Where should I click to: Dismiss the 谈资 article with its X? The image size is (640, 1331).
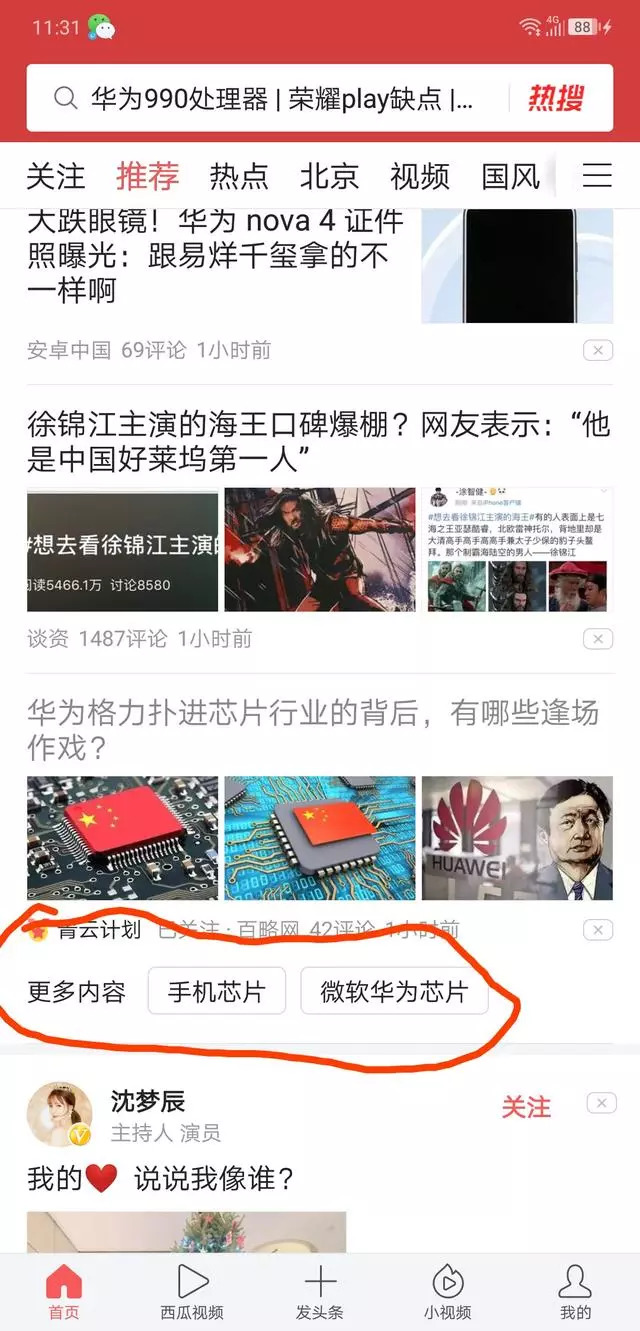(x=598, y=639)
